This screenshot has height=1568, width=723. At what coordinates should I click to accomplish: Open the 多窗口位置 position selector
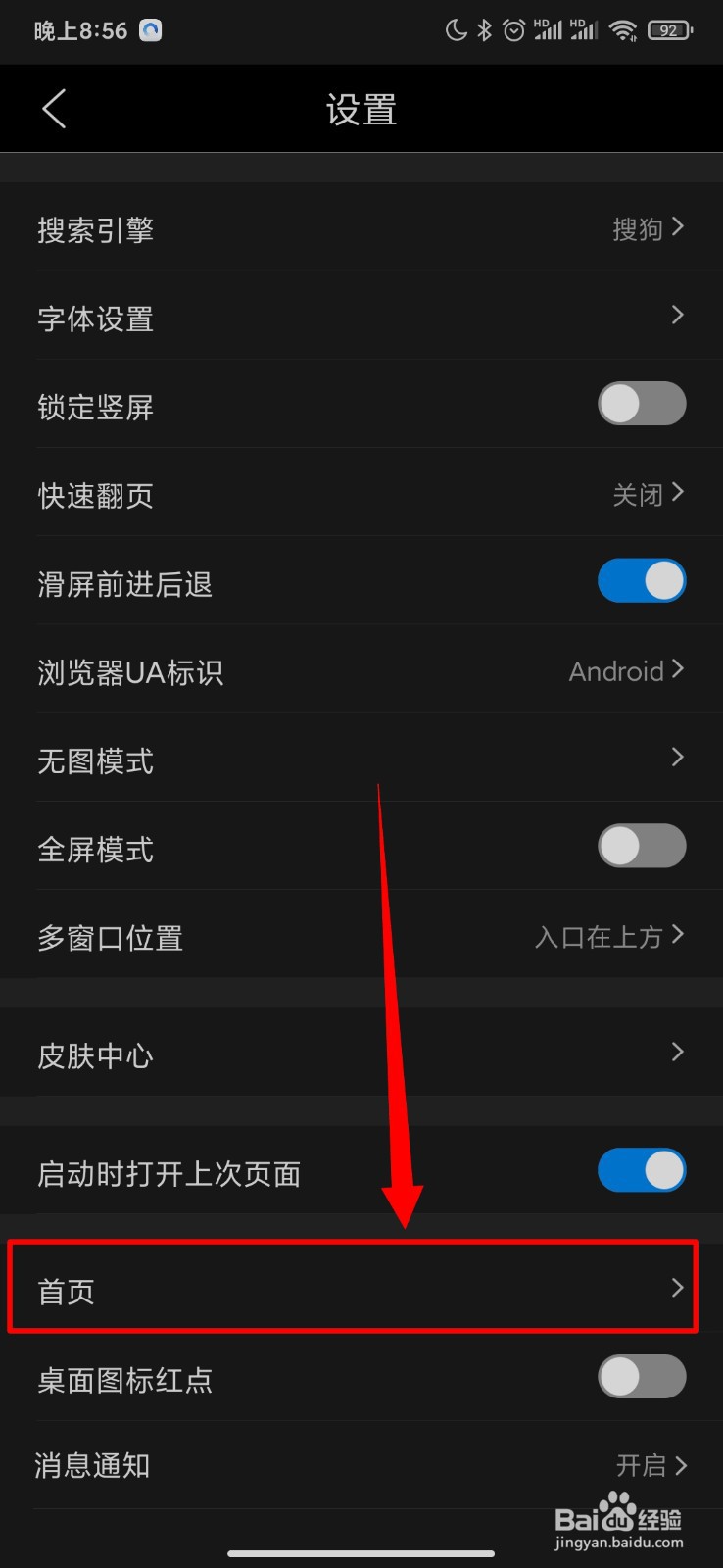(361, 937)
